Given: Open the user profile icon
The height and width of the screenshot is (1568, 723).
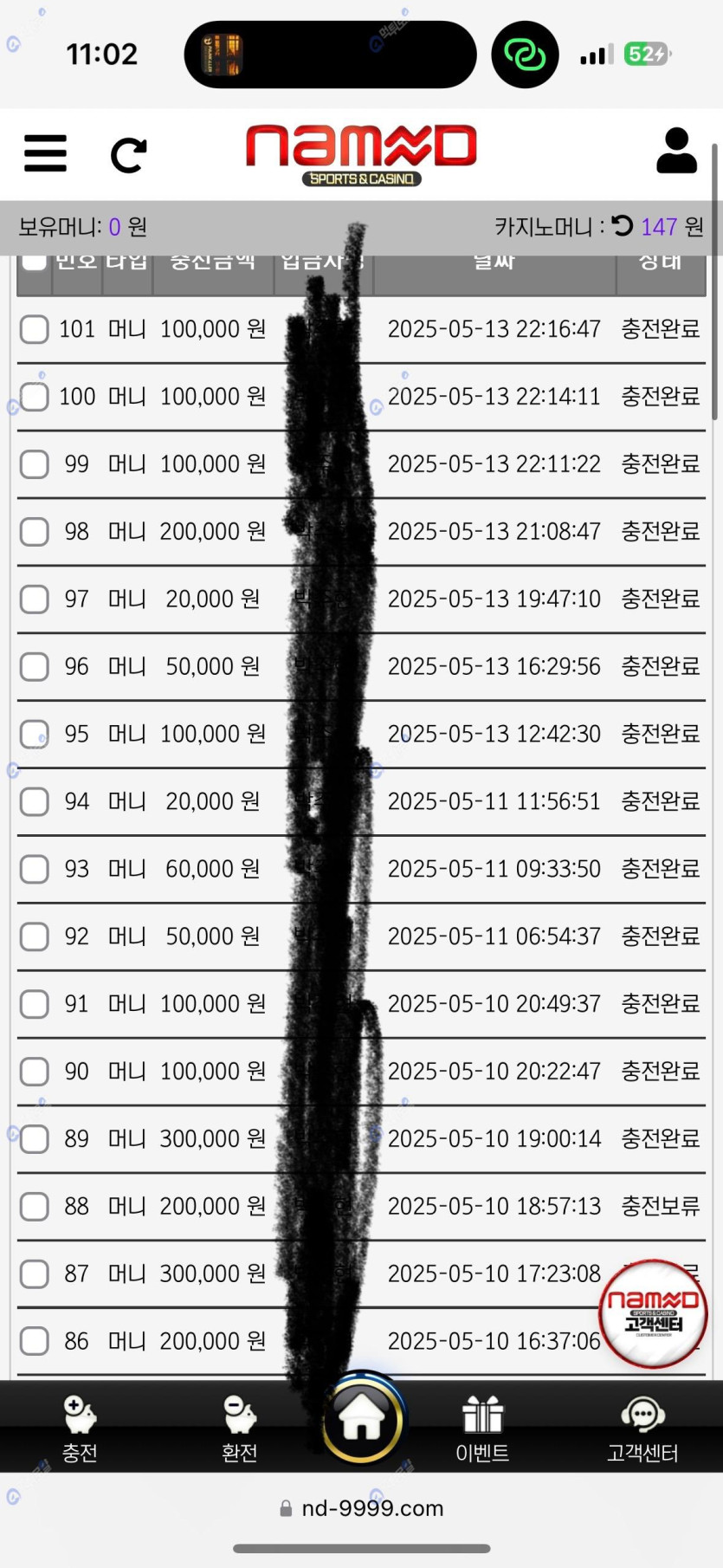Looking at the screenshot, I should pos(676,152).
